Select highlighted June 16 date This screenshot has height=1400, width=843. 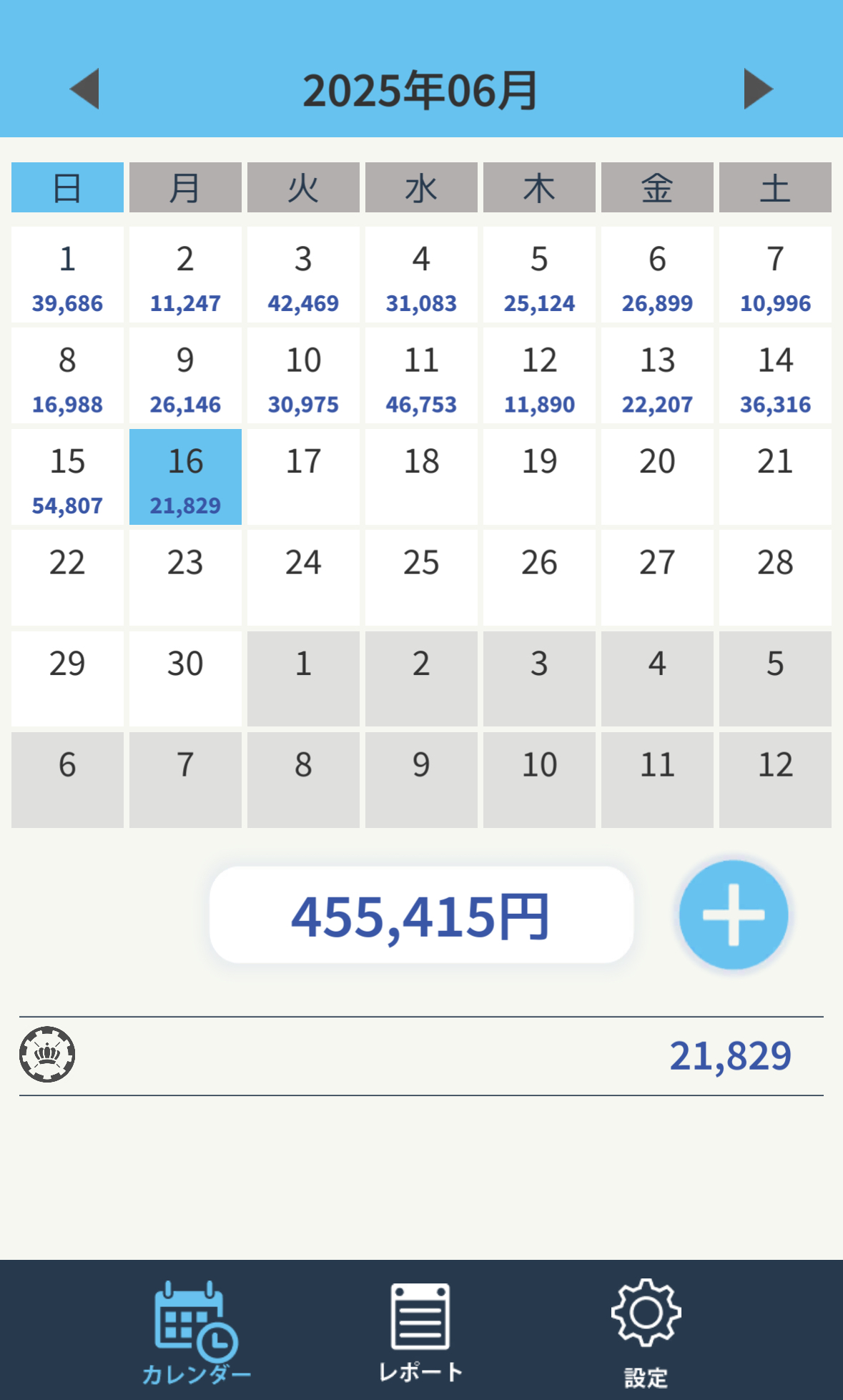(x=185, y=477)
